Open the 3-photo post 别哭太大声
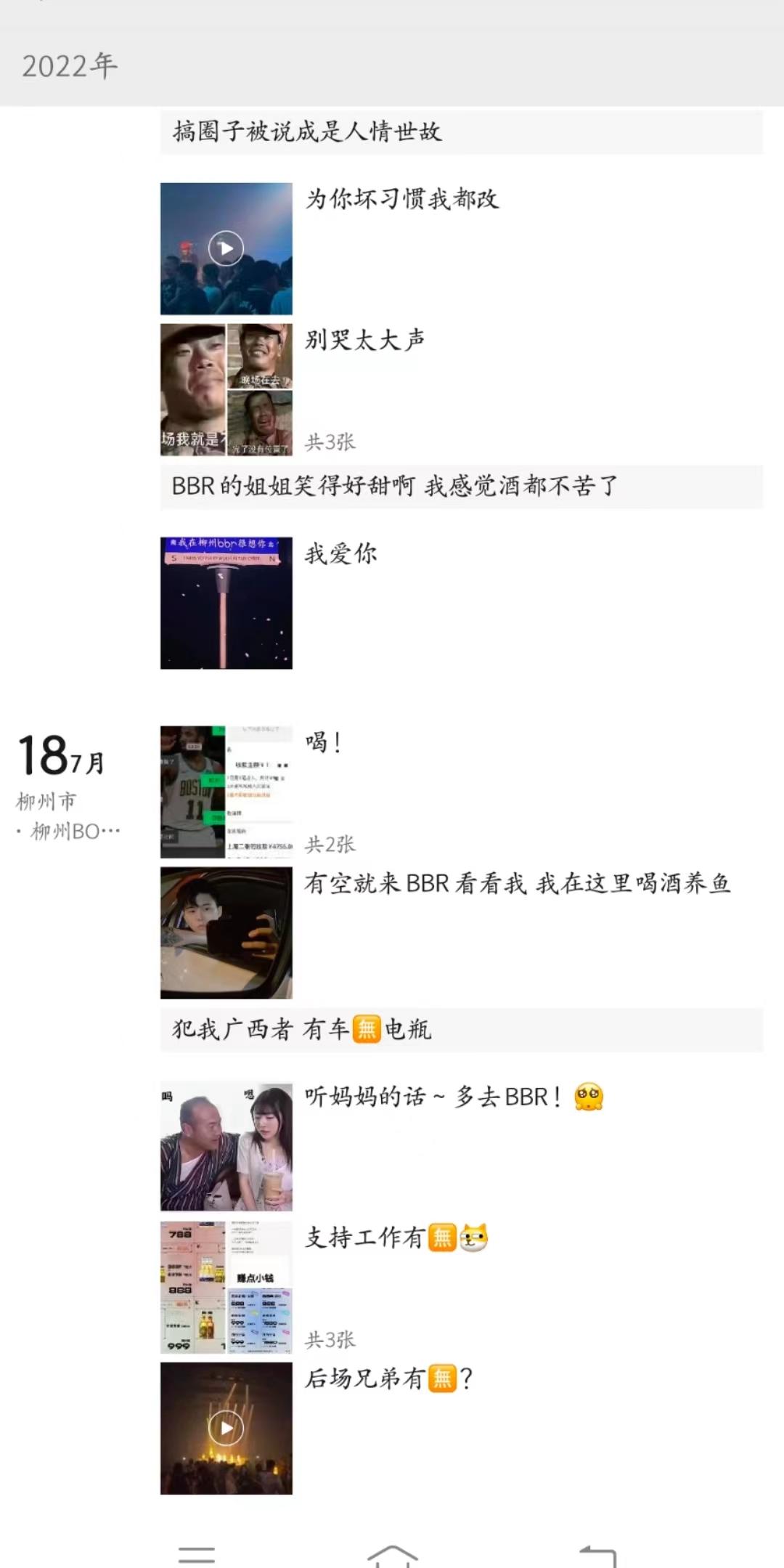This screenshot has width=784, height=1568. click(x=226, y=390)
